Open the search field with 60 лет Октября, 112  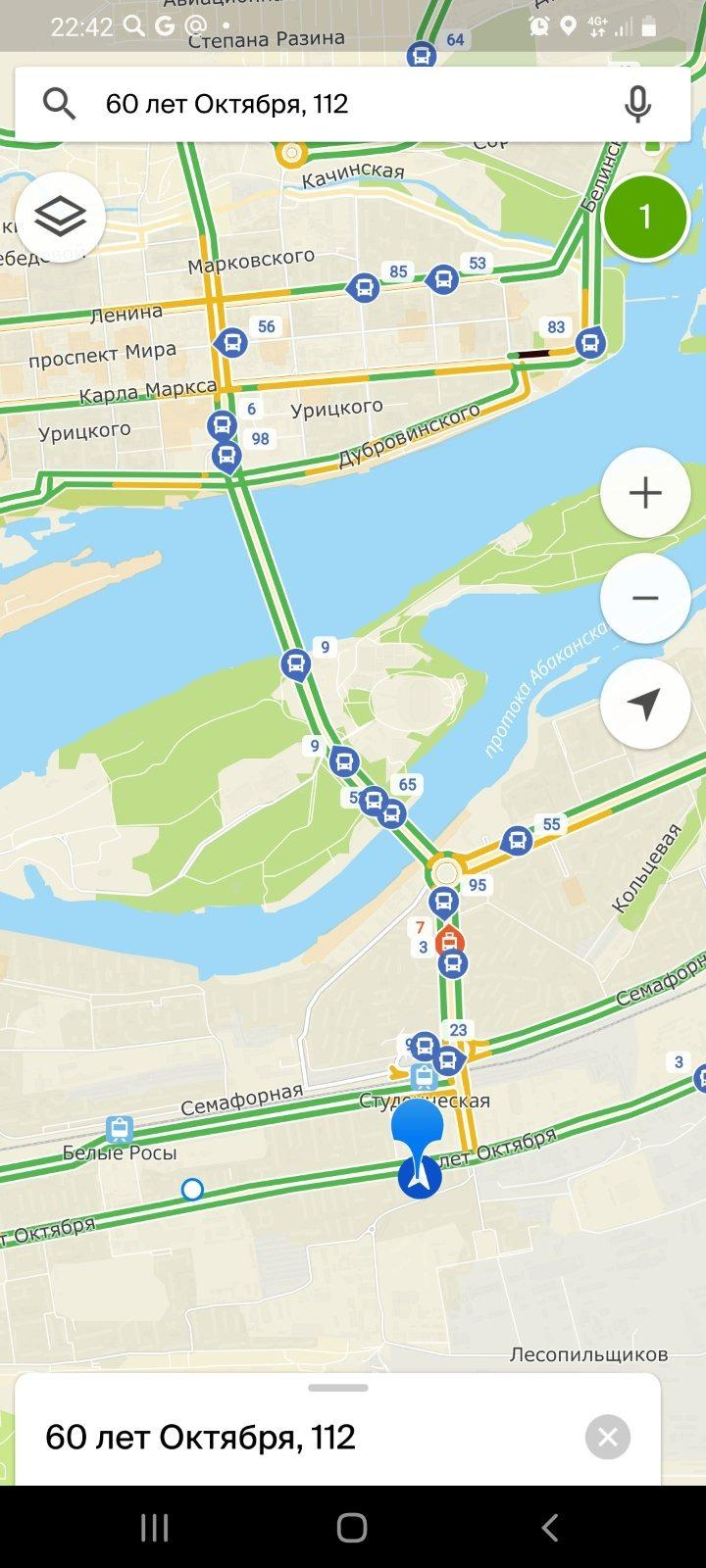pos(333,104)
